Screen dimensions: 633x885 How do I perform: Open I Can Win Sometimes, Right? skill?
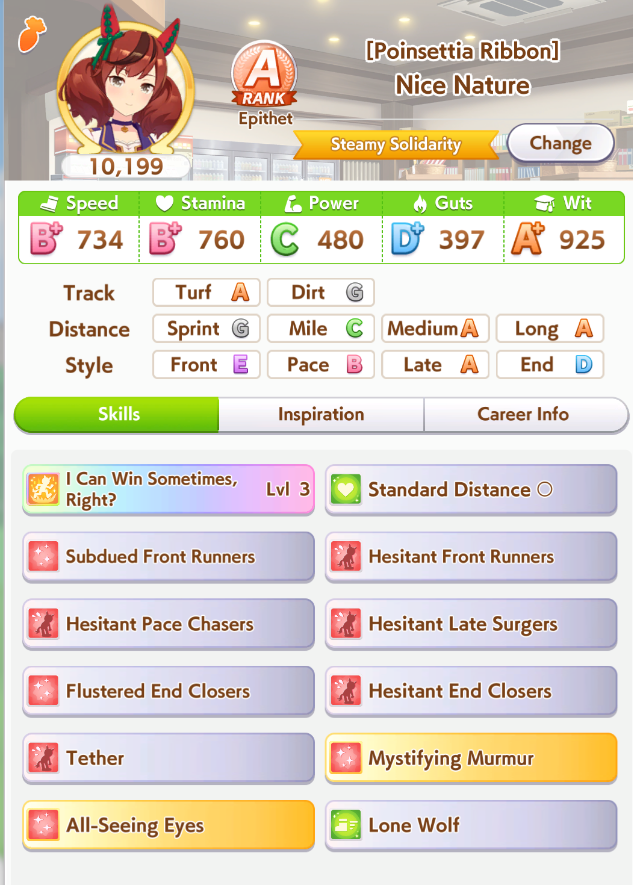click(x=168, y=489)
